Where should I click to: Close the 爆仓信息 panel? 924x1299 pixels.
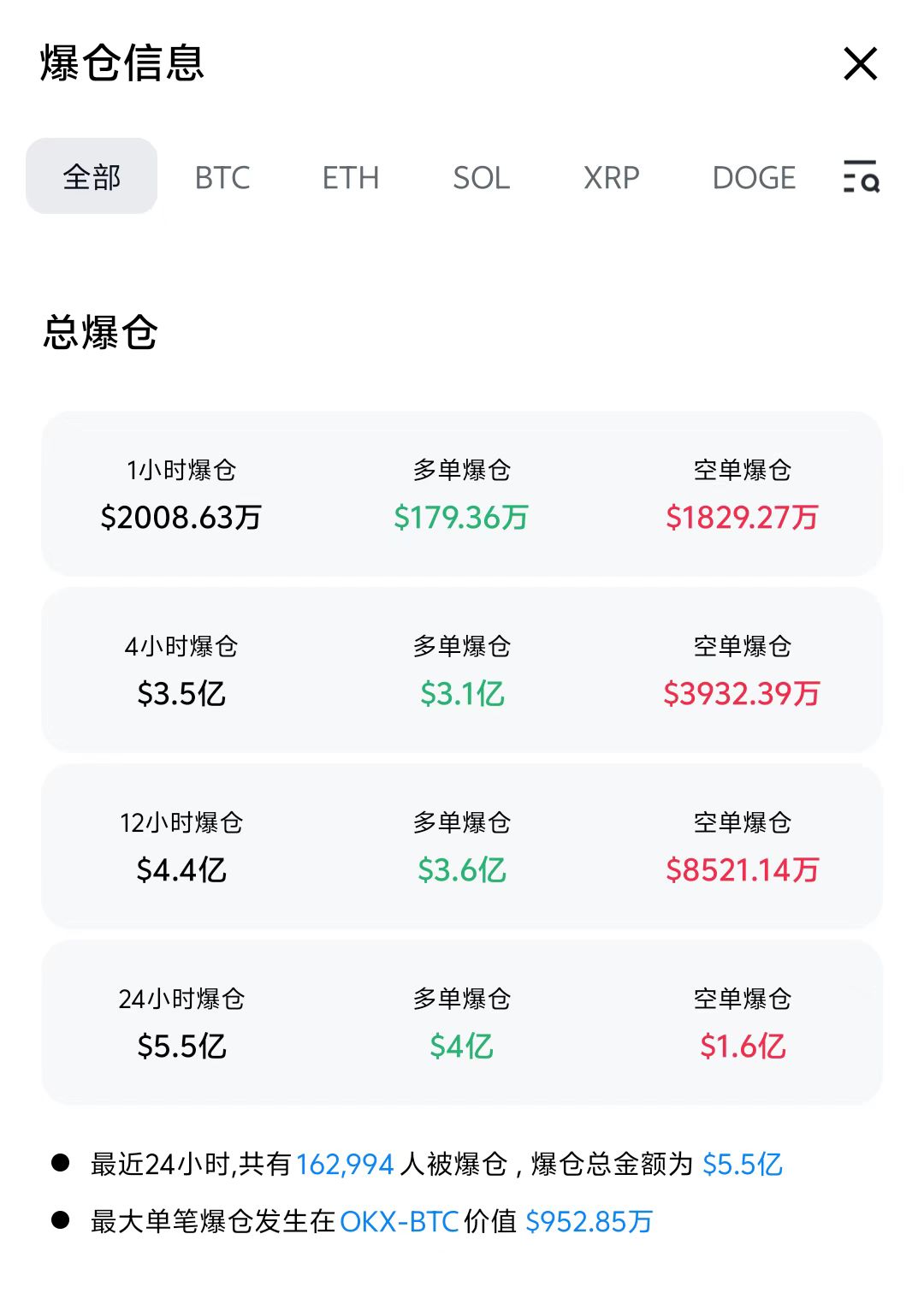[860, 64]
